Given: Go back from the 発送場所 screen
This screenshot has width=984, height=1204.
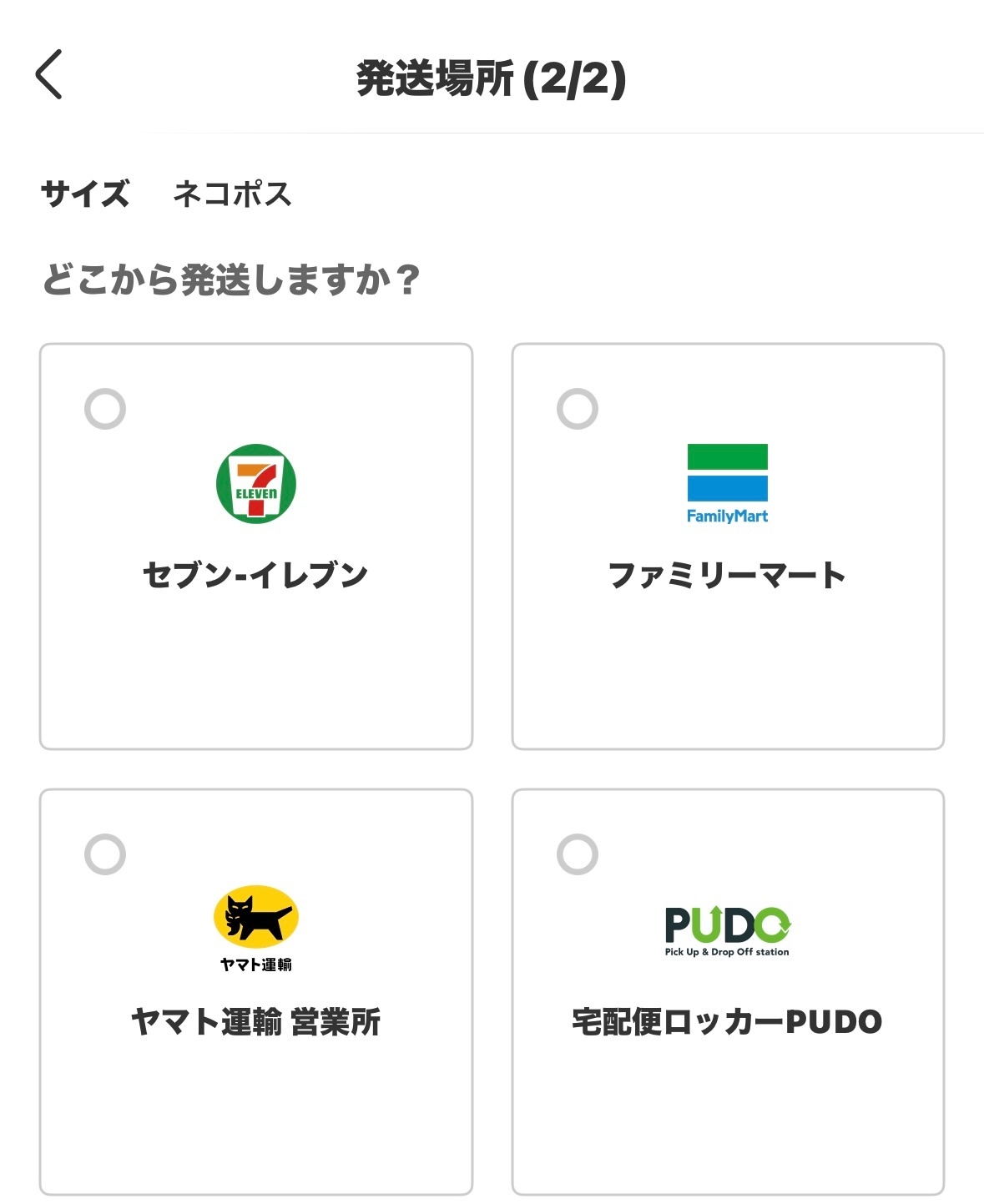Looking at the screenshot, I should click(49, 75).
